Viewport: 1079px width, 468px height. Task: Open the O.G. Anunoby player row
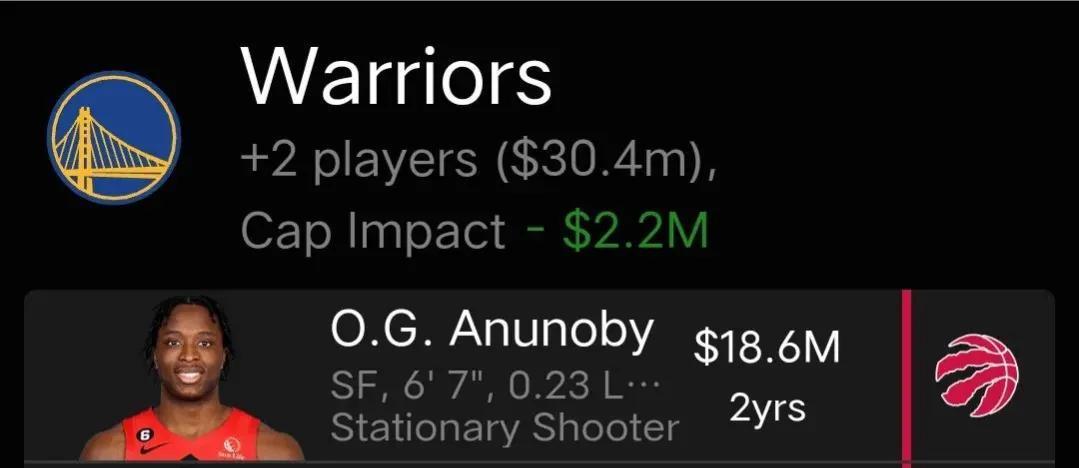point(490,380)
